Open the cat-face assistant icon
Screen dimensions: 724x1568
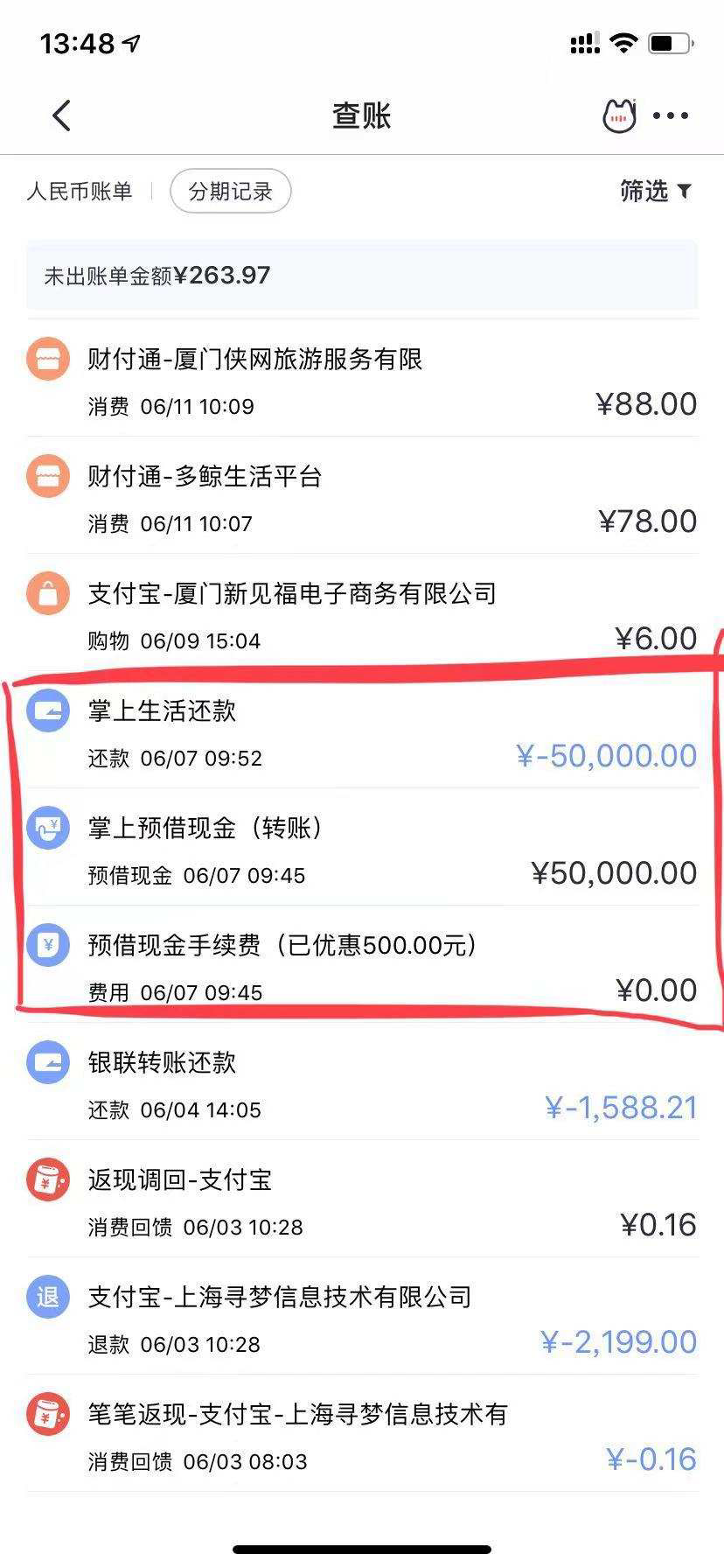[x=619, y=115]
